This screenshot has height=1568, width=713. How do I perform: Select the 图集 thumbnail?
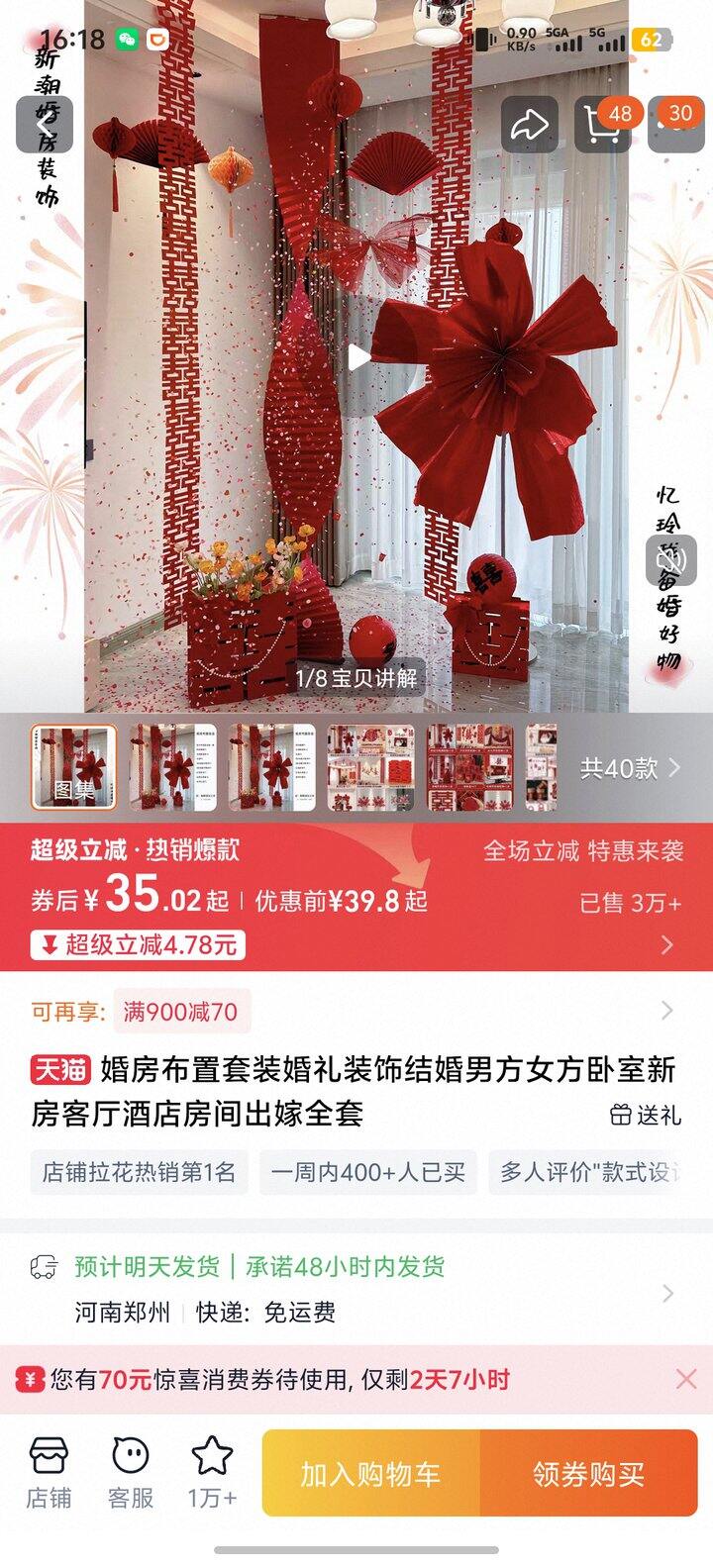coord(73,768)
